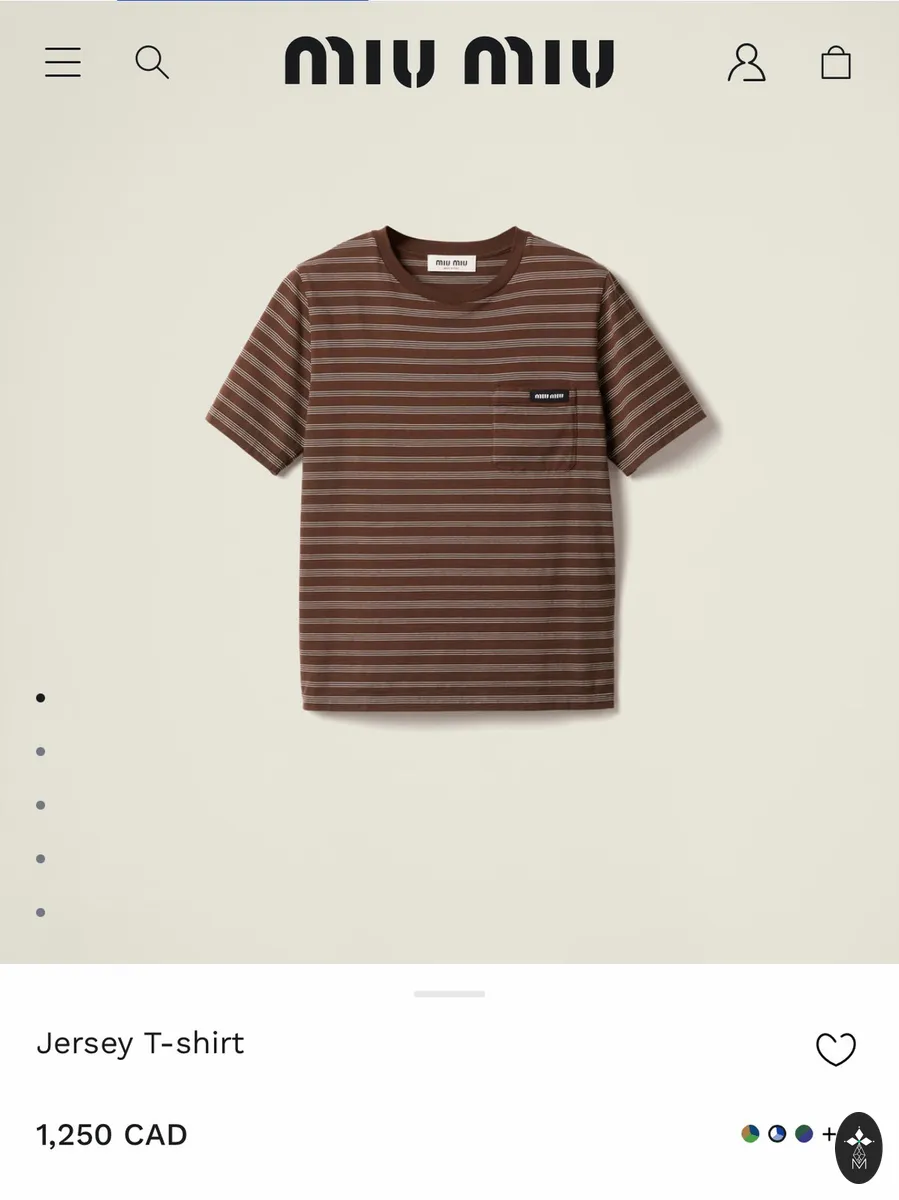The width and height of the screenshot is (899, 1200).
Task: Show more colors with the plus
Action: [x=828, y=1134]
